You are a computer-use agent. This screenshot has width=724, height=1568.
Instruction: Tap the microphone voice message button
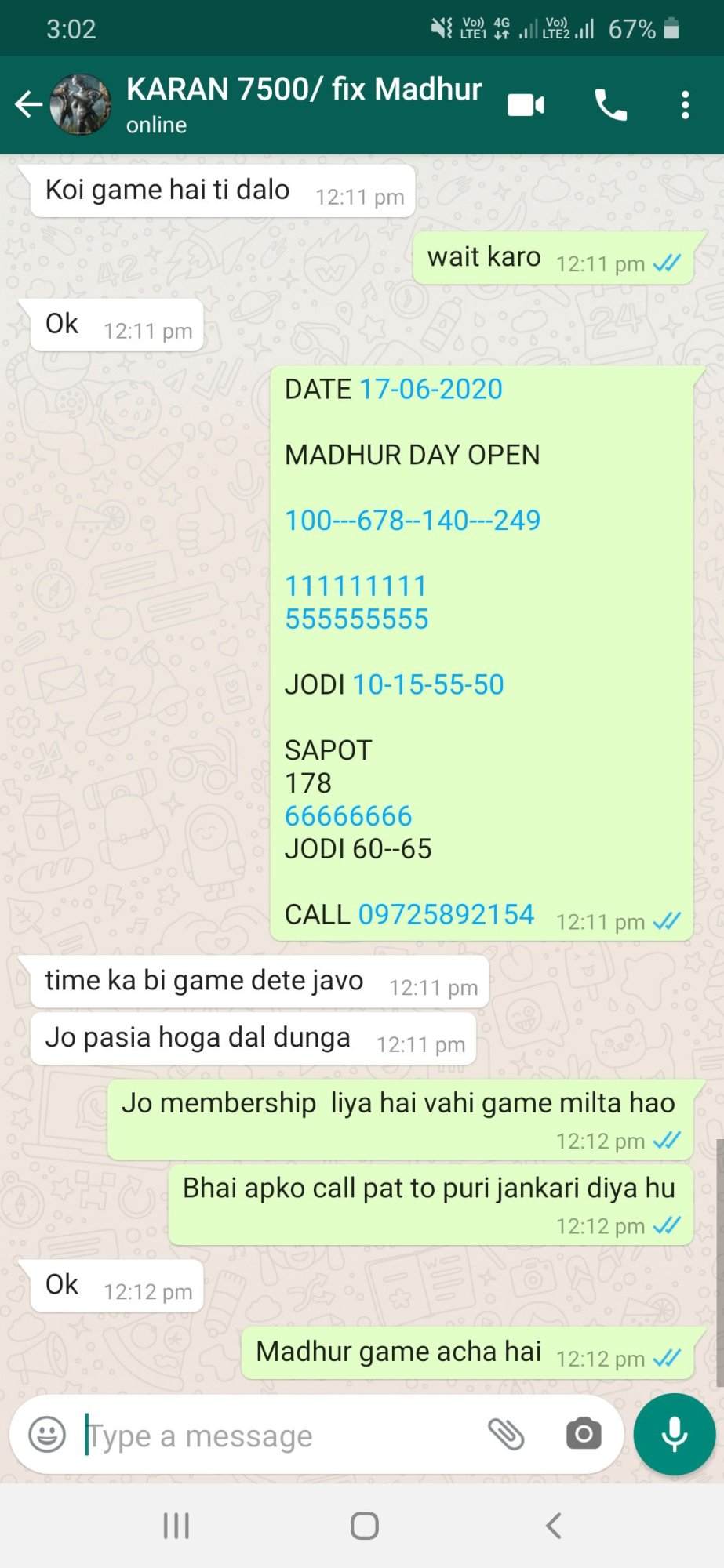pos(675,1435)
